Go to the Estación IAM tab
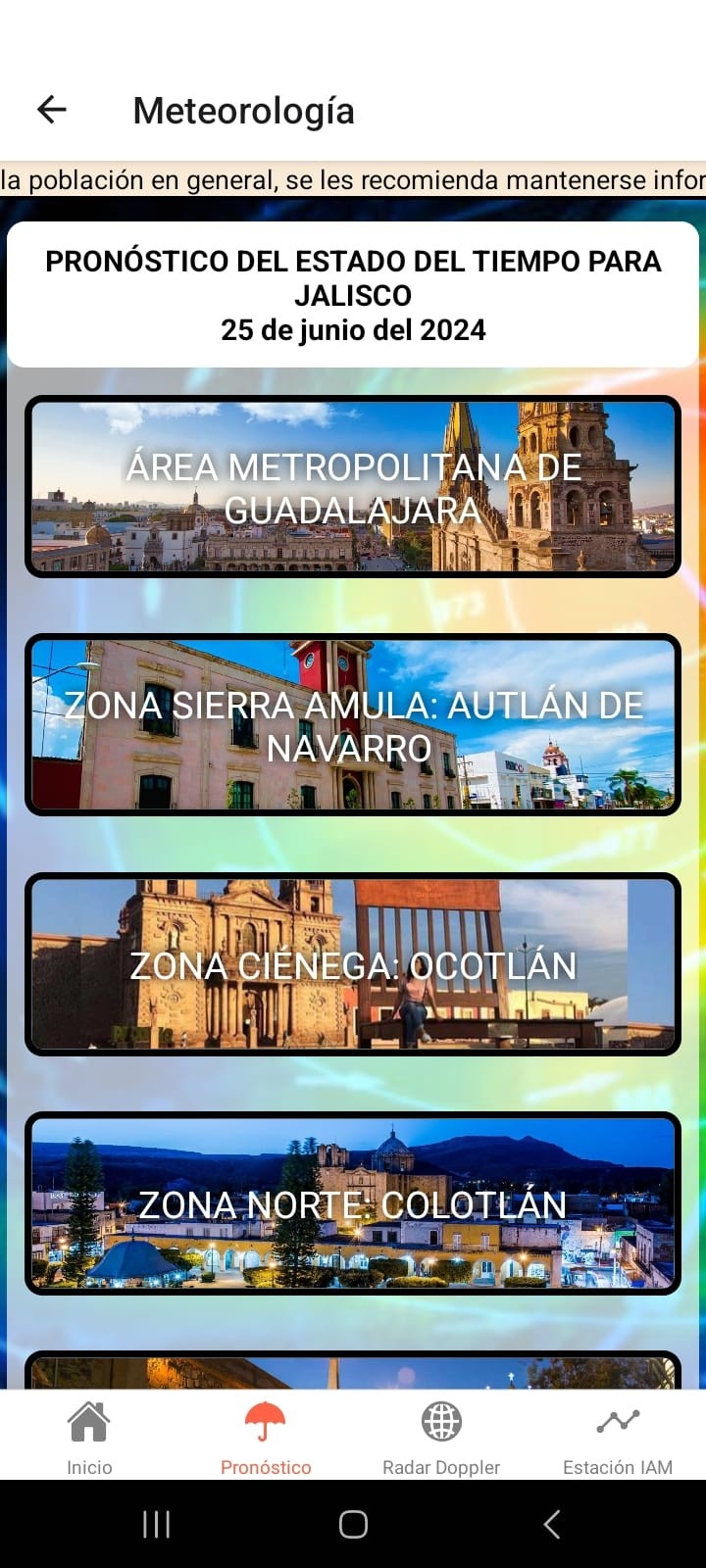Screen dimensions: 706x1568 (618, 1438)
